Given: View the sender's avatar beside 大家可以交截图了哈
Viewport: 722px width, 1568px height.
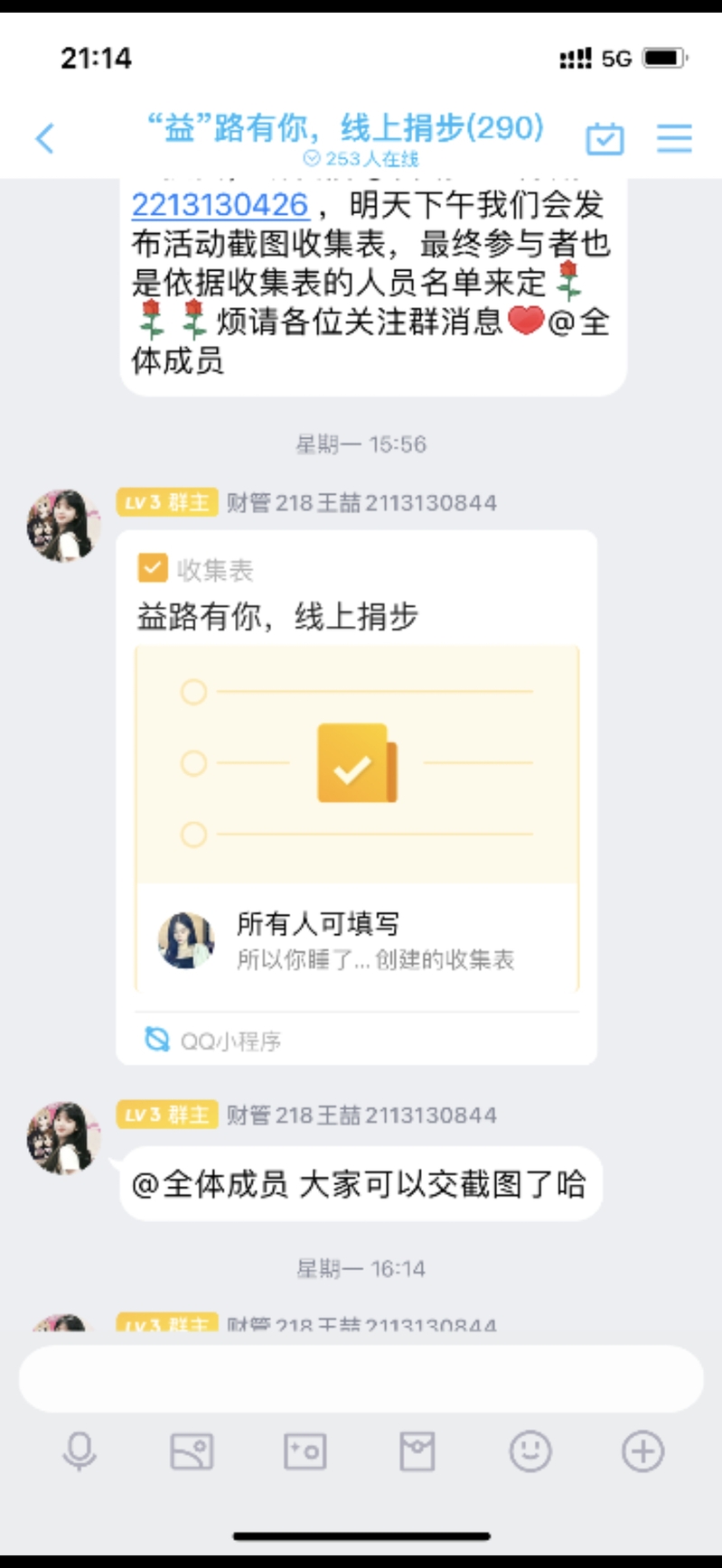Looking at the screenshot, I should (62, 1137).
